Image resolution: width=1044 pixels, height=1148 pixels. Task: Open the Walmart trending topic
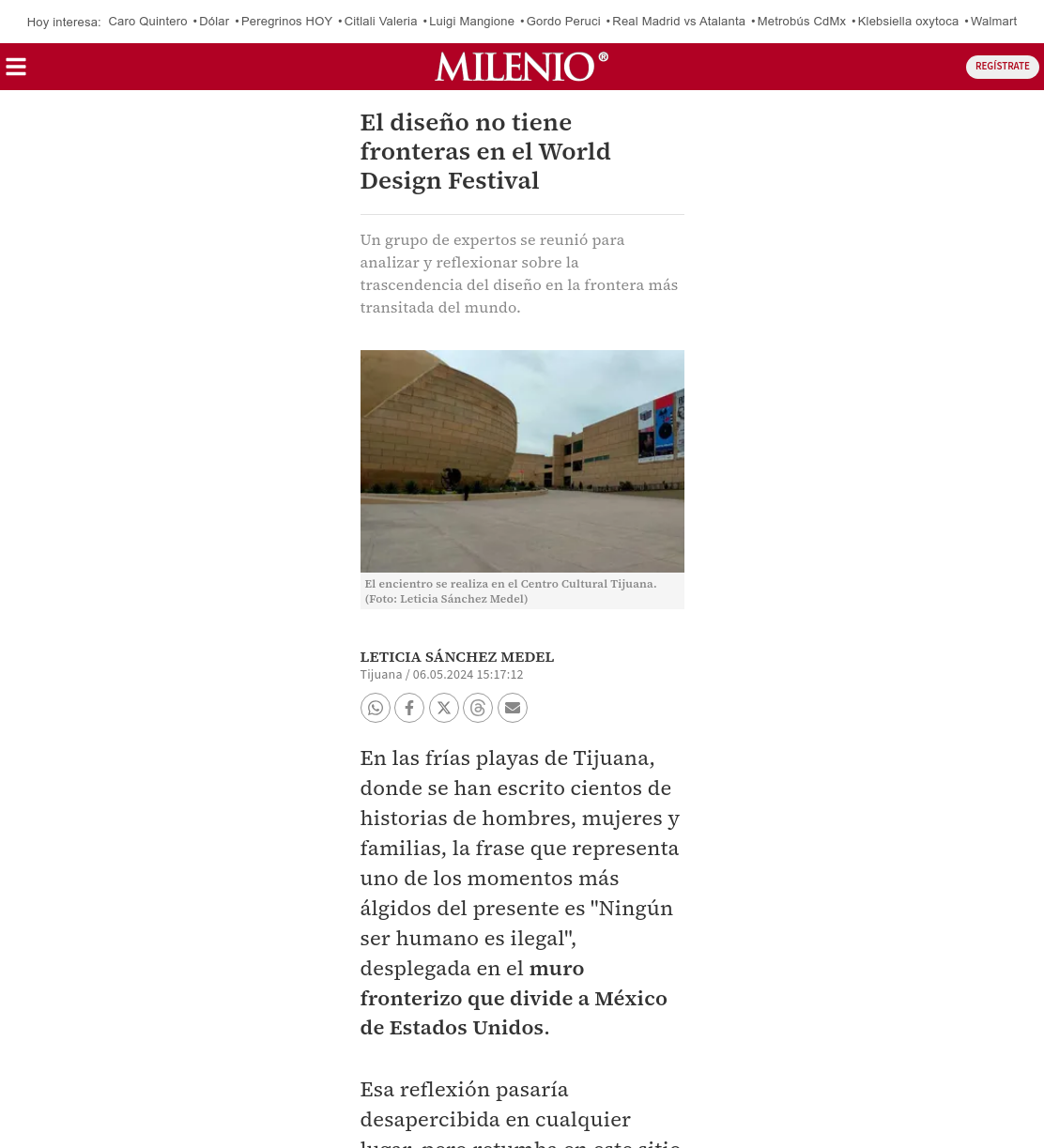pos(993,22)
